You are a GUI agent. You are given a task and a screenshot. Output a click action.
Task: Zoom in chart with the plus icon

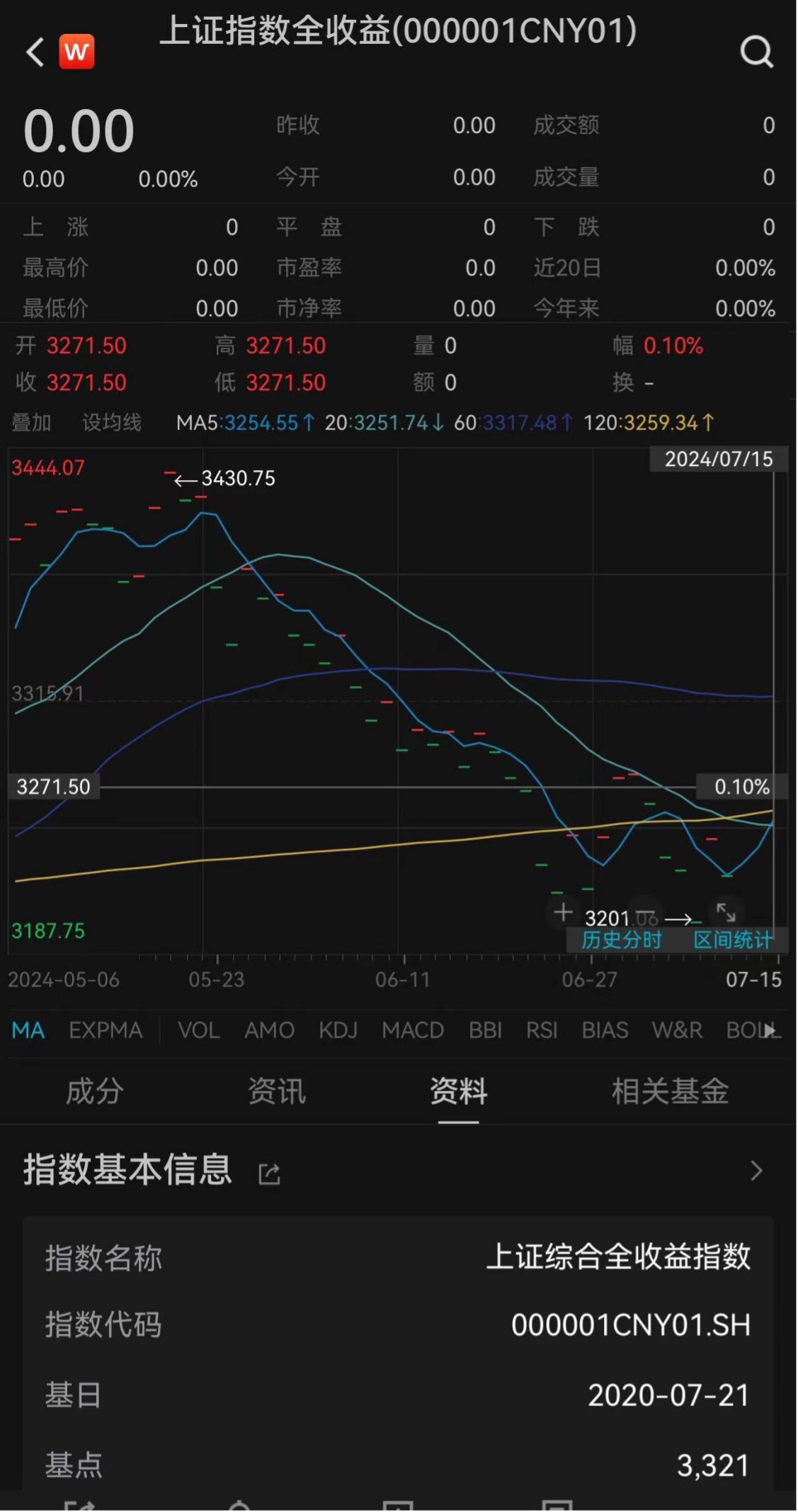tap(563, 912)
